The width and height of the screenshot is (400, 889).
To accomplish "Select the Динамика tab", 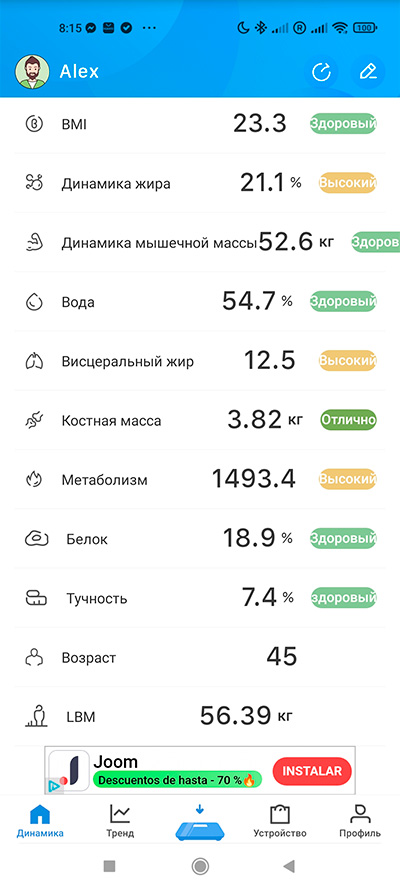I will (40, 821).
